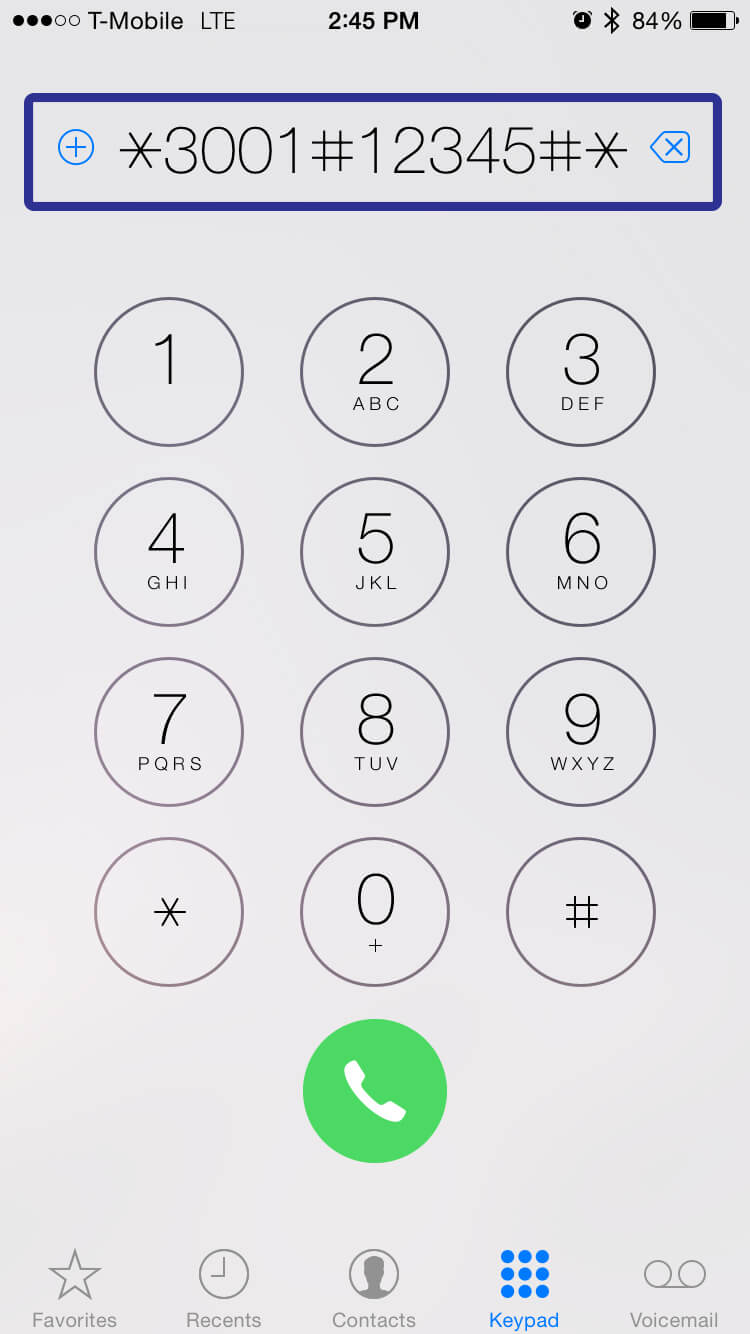Tap the 4 GHI key
Screen dimensions: 750x1334
(169, 552)
